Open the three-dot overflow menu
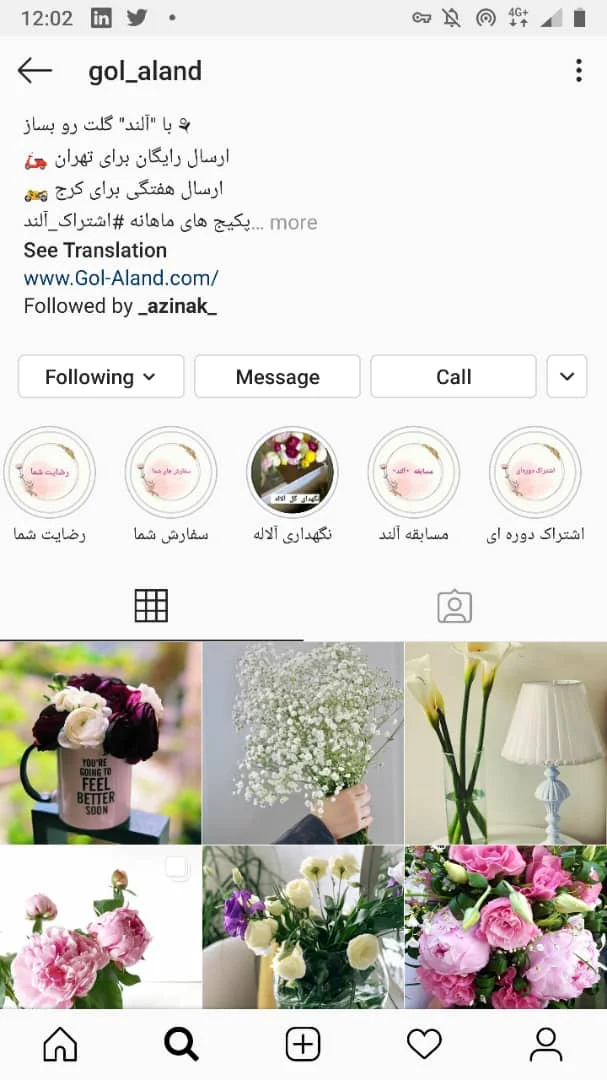Screen dimensions: 607x1080 pyautogui.click(x=578, y=70)
